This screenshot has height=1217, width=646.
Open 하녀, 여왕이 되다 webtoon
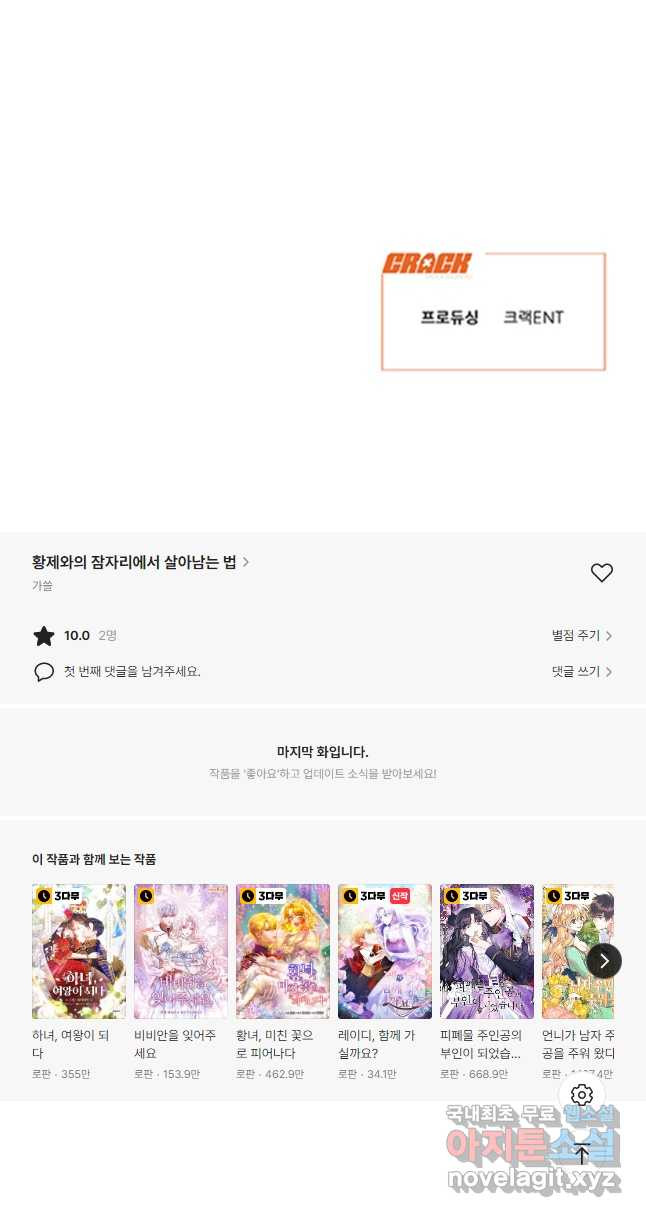click(x=79, y=951)
